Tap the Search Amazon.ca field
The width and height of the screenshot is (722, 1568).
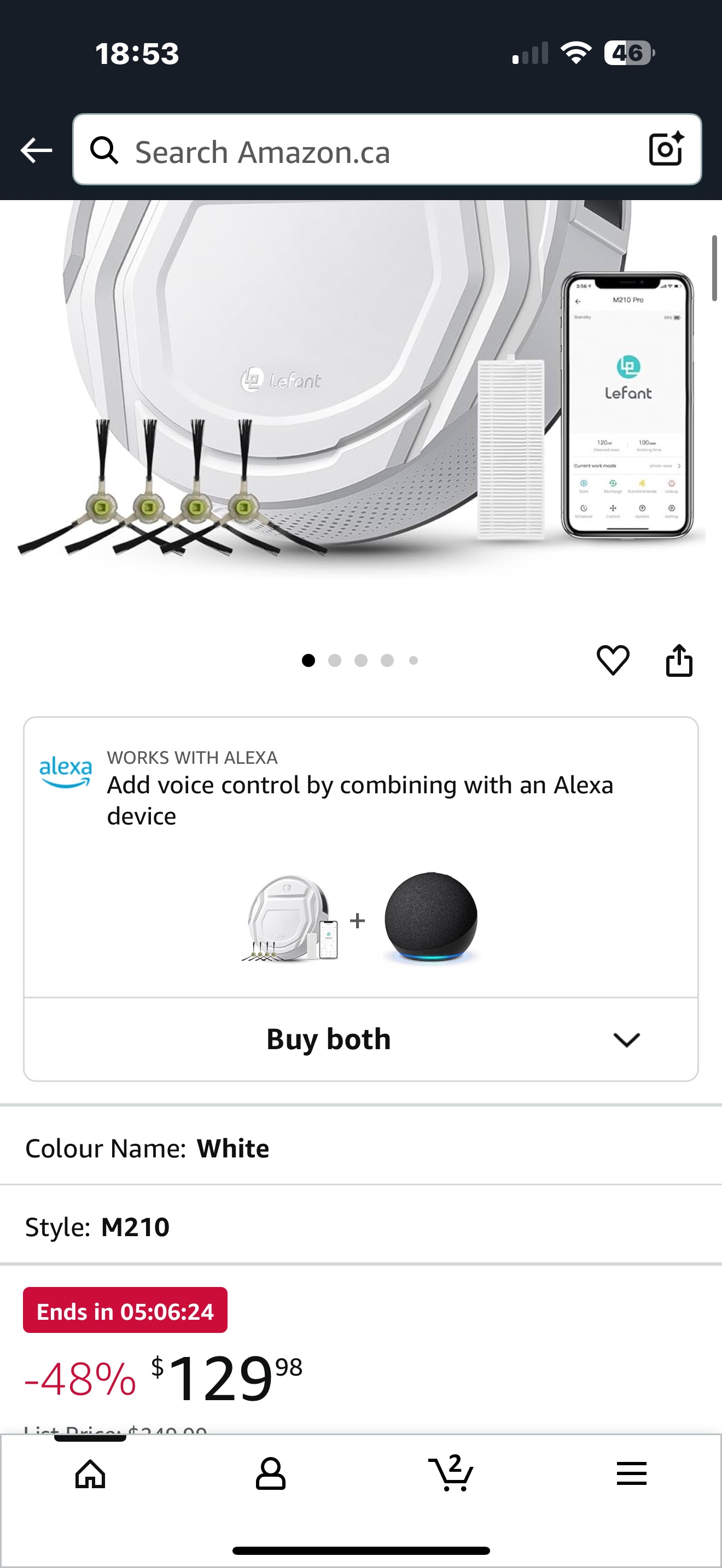point(365,151)
